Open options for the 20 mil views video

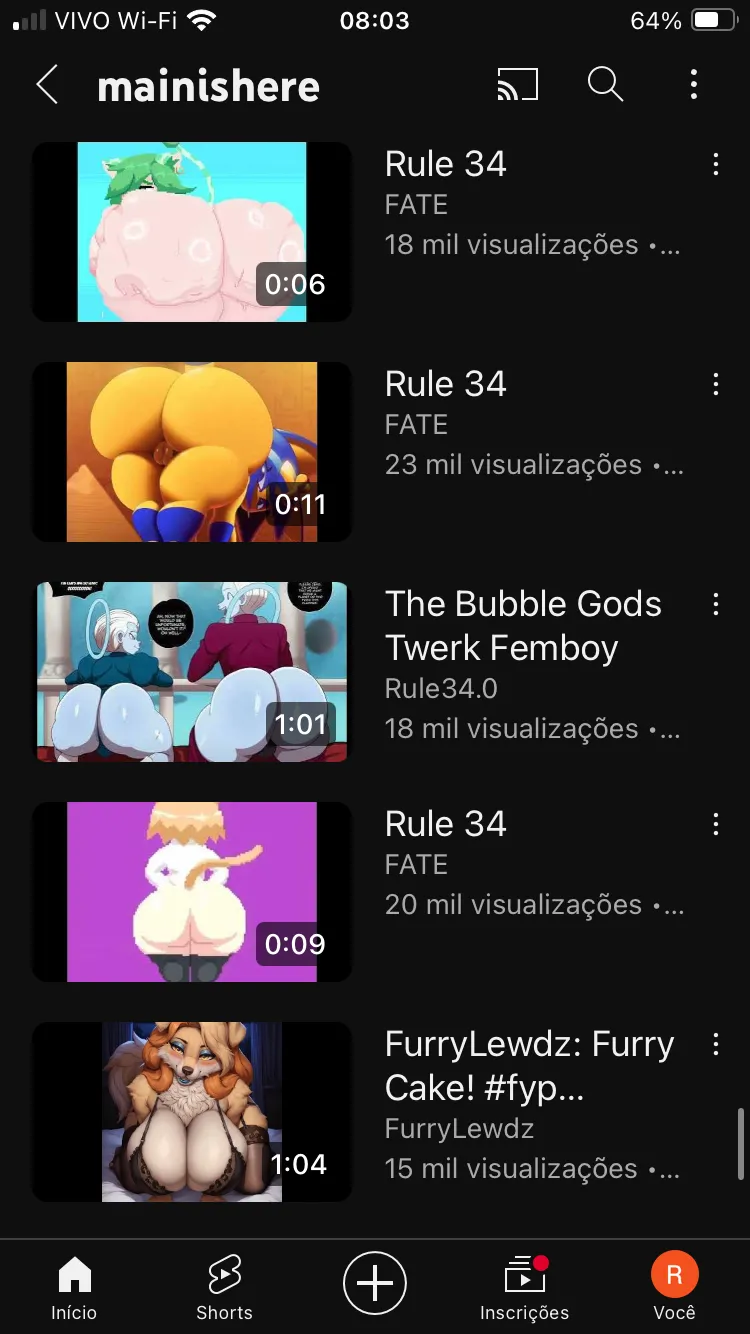click(716, 824)
